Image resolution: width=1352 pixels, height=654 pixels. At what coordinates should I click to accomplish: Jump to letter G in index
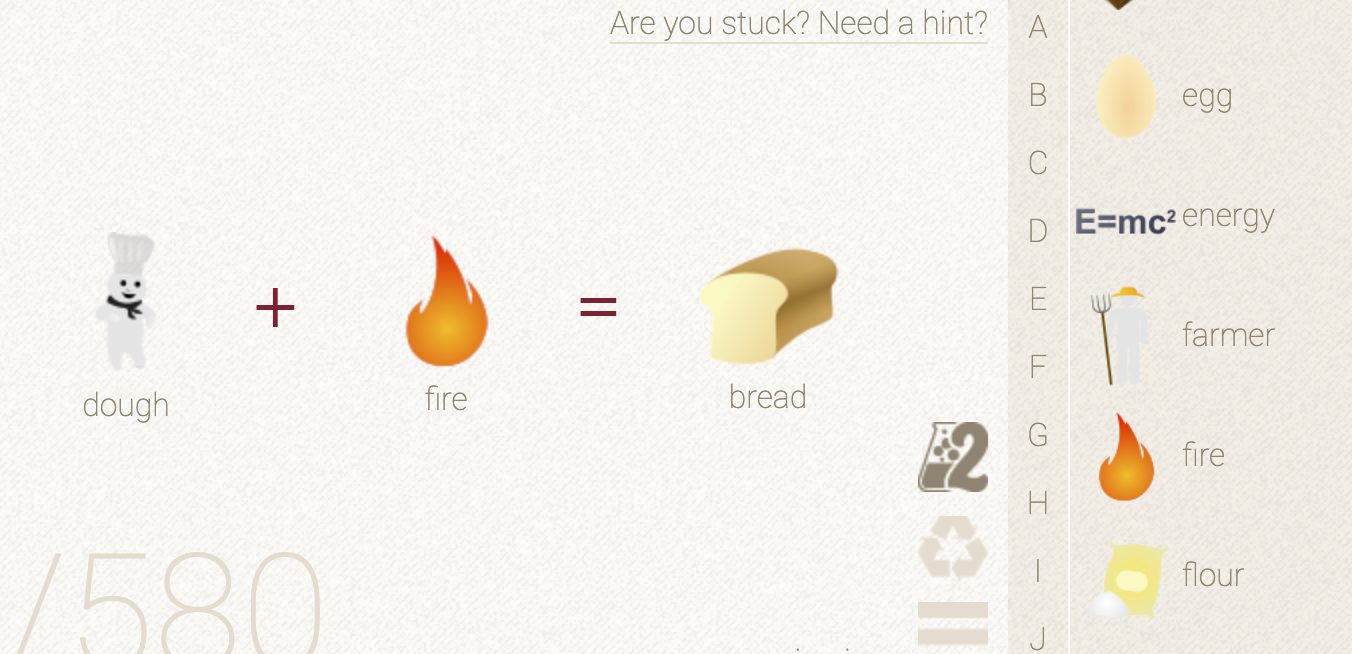point(1038,435)
